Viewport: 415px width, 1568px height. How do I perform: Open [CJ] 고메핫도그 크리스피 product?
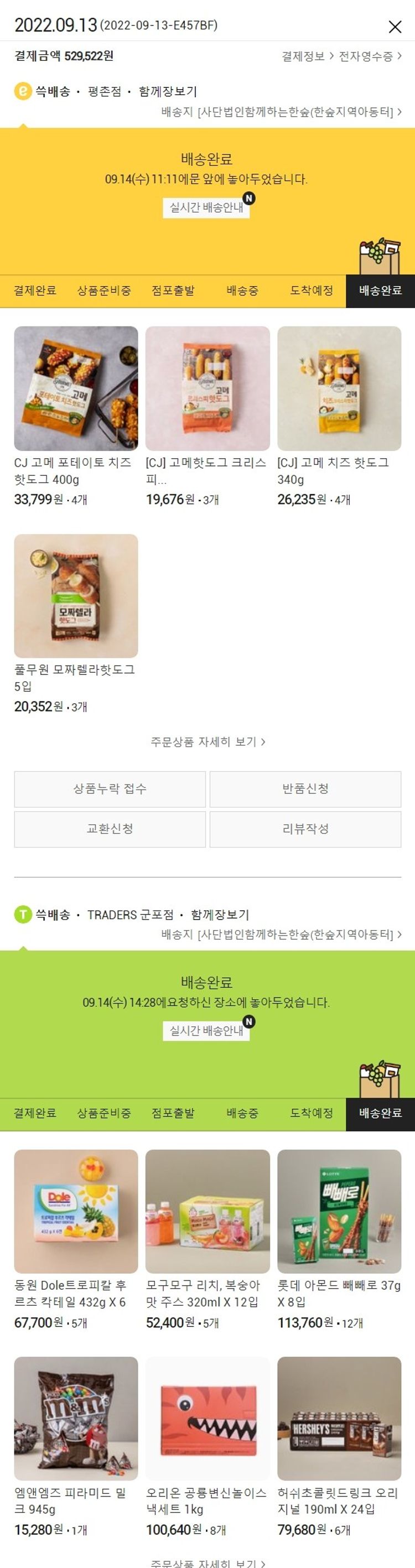(207, 388)
